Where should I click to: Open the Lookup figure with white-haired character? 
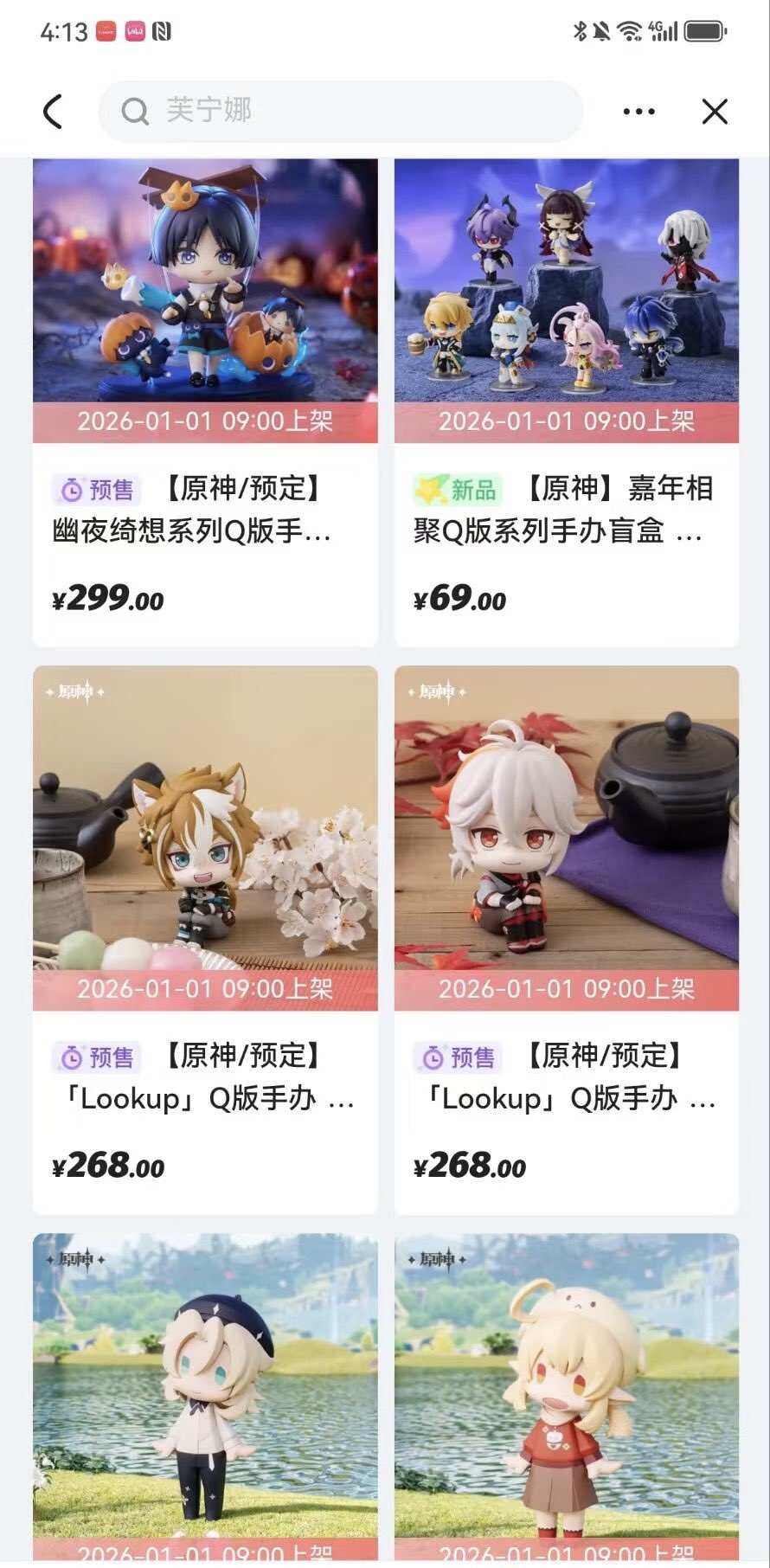(x=567, y=940)
